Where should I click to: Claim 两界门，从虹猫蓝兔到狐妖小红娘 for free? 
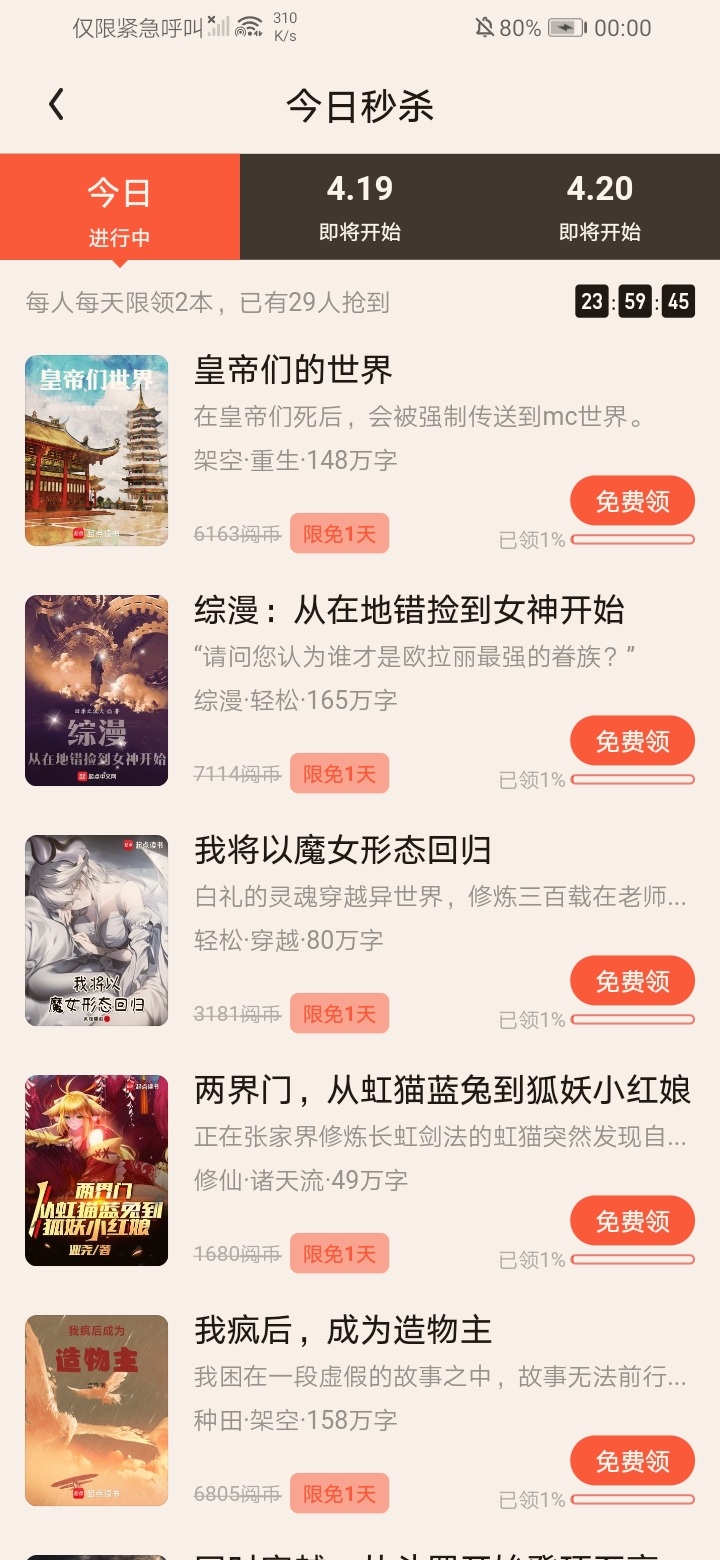click(x=632, y=1221)
